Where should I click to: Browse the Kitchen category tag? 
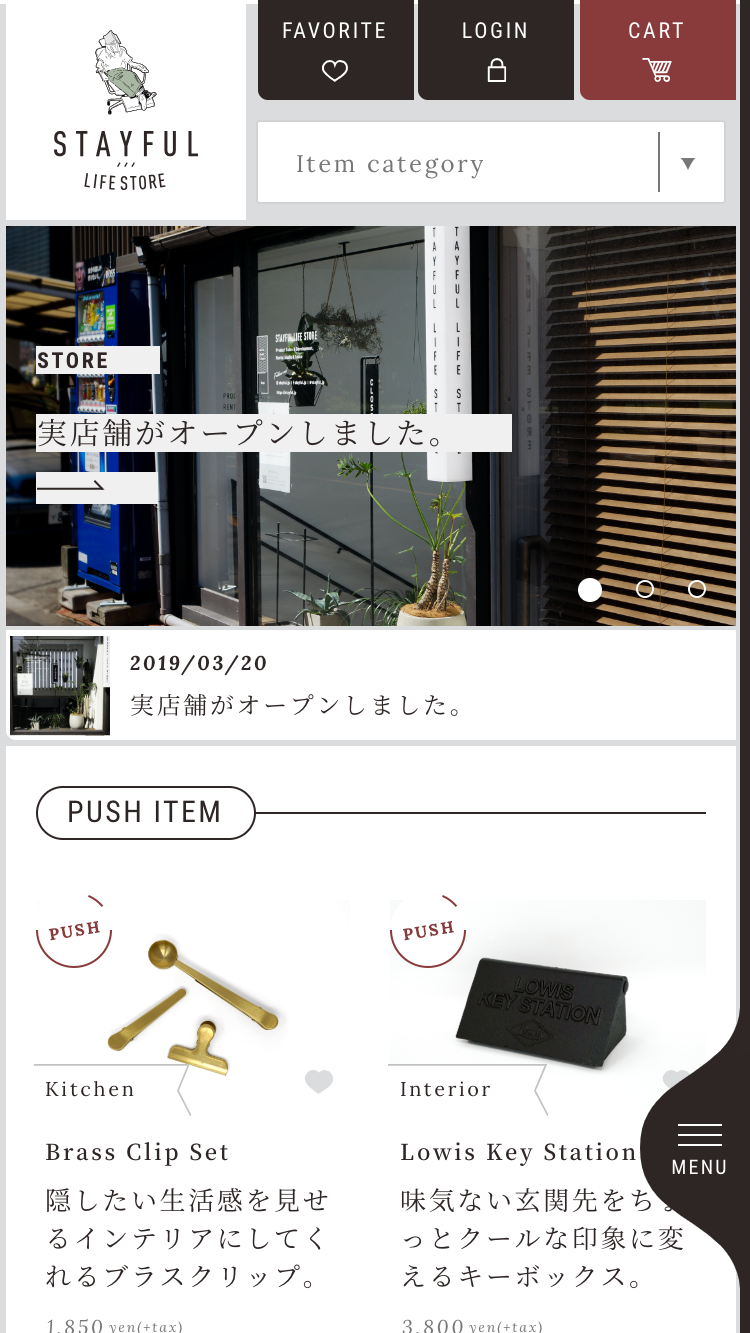90,1089
